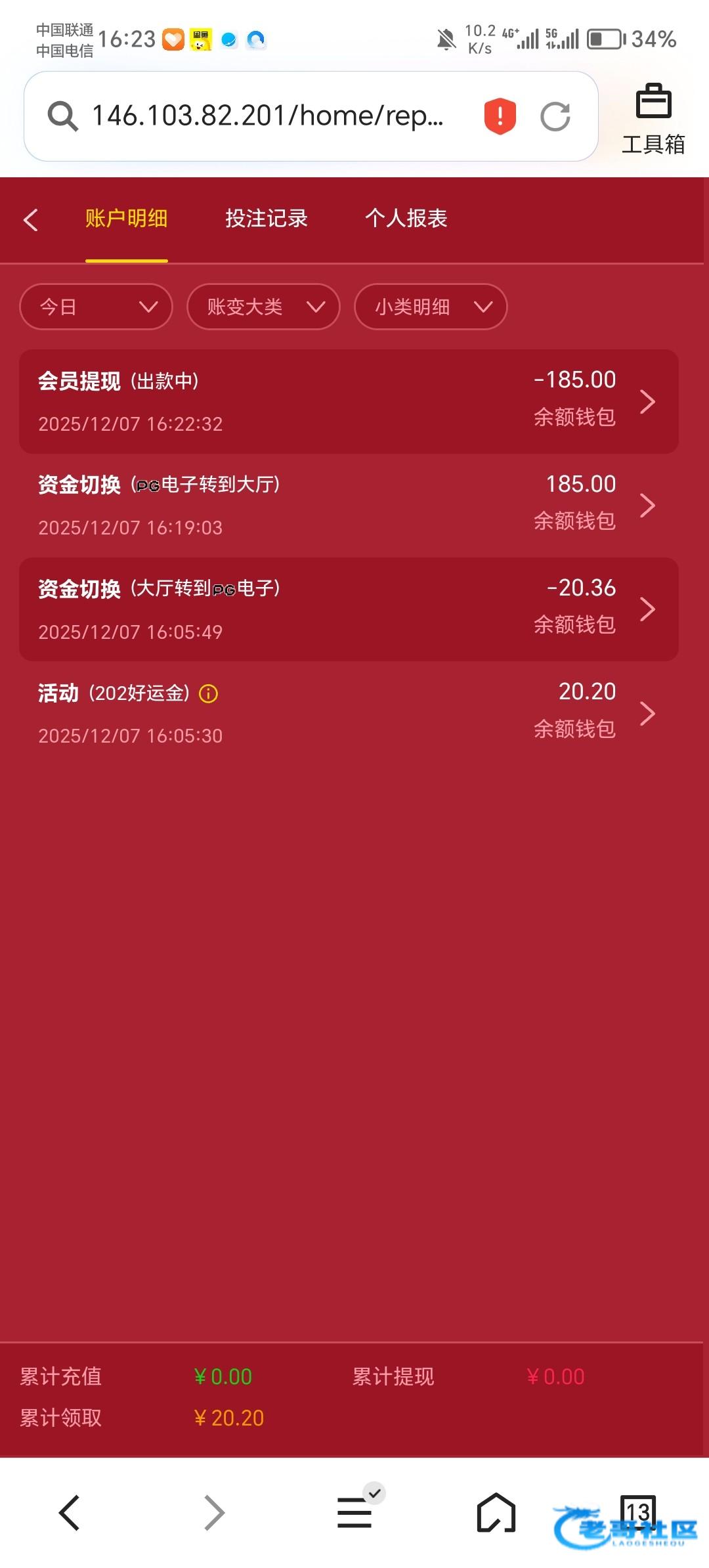The image size is (709, 1568).
Task: Tap the info icon beside 202好运金
Action: [208, 693]
